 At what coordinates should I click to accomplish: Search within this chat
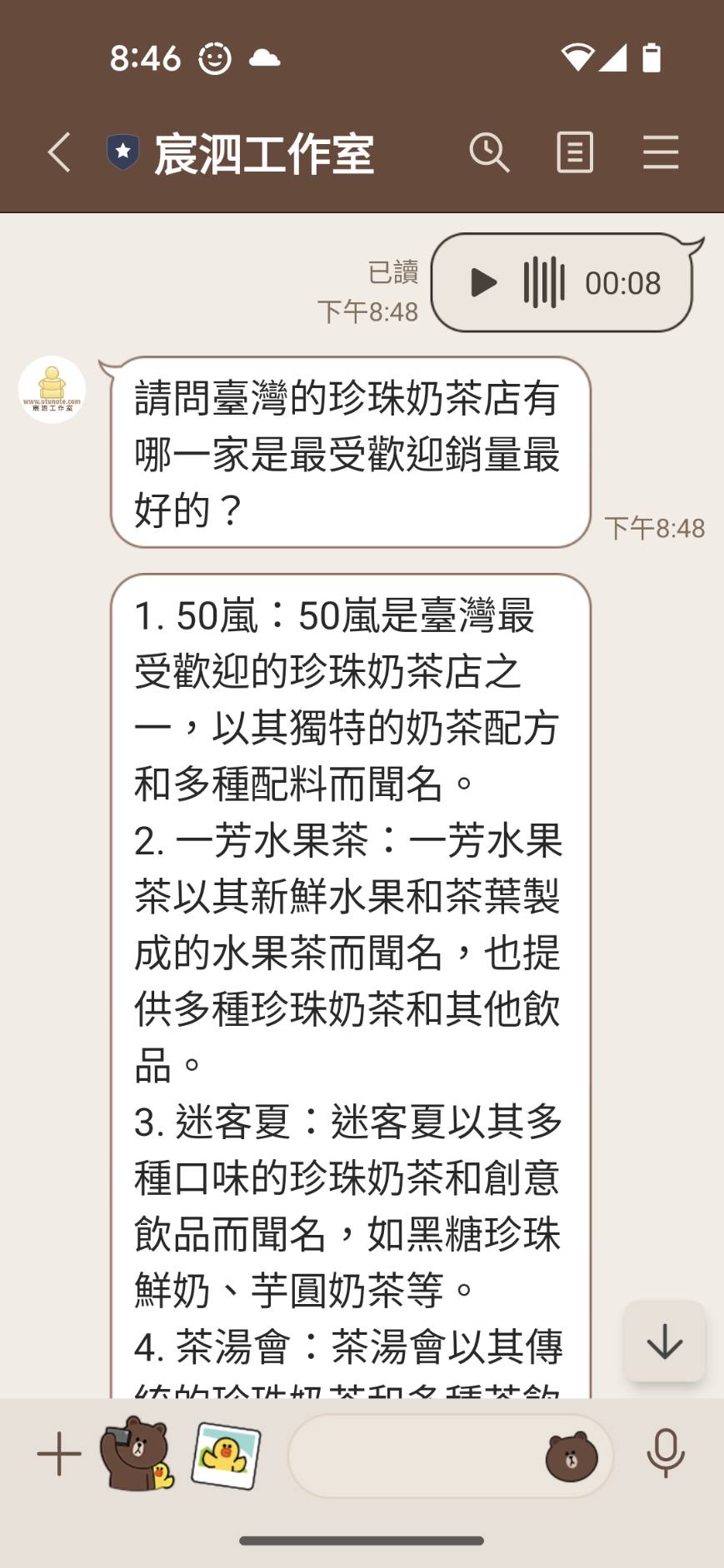489,153
